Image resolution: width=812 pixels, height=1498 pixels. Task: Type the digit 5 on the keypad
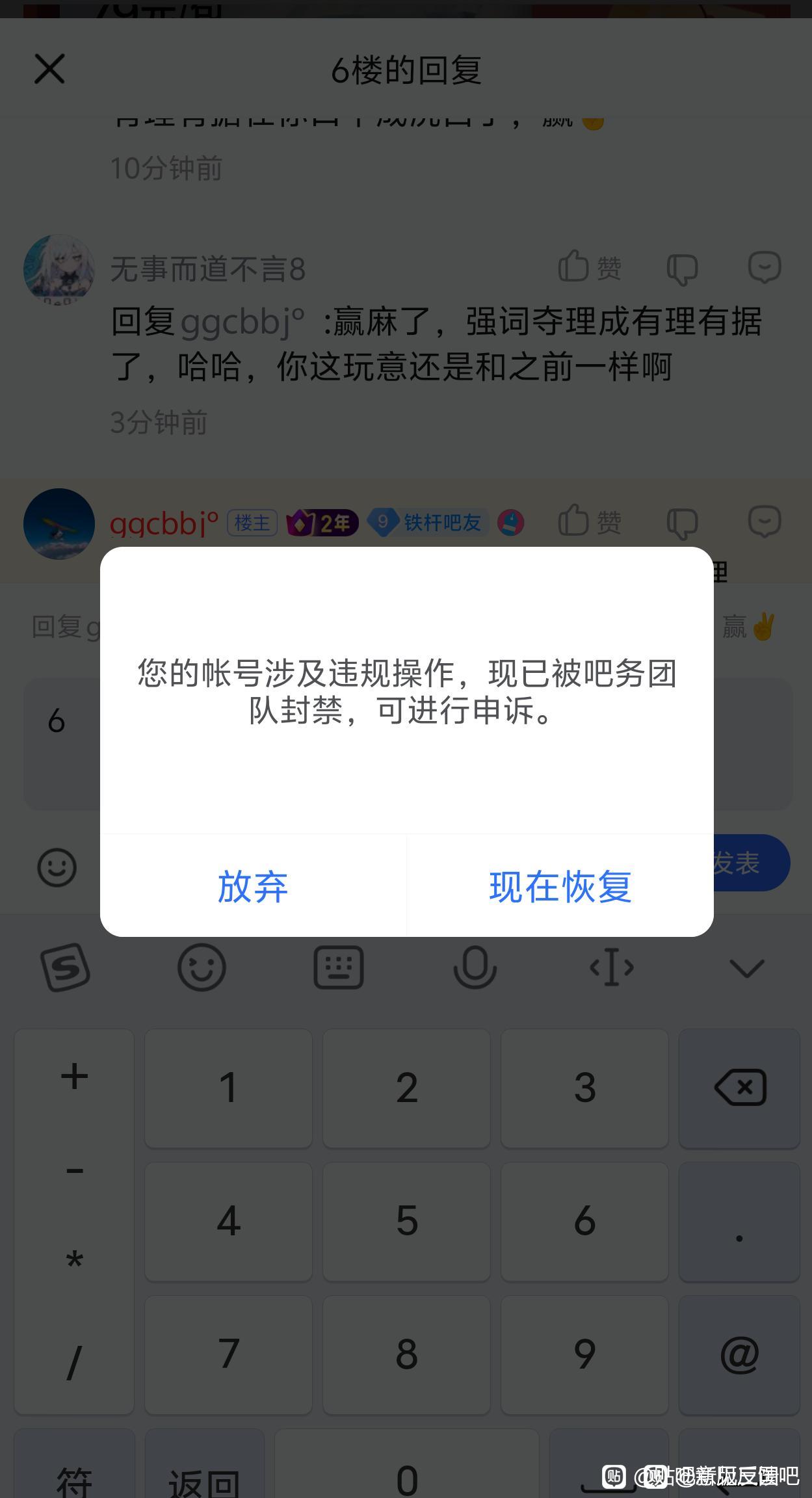click(407, 1220)
